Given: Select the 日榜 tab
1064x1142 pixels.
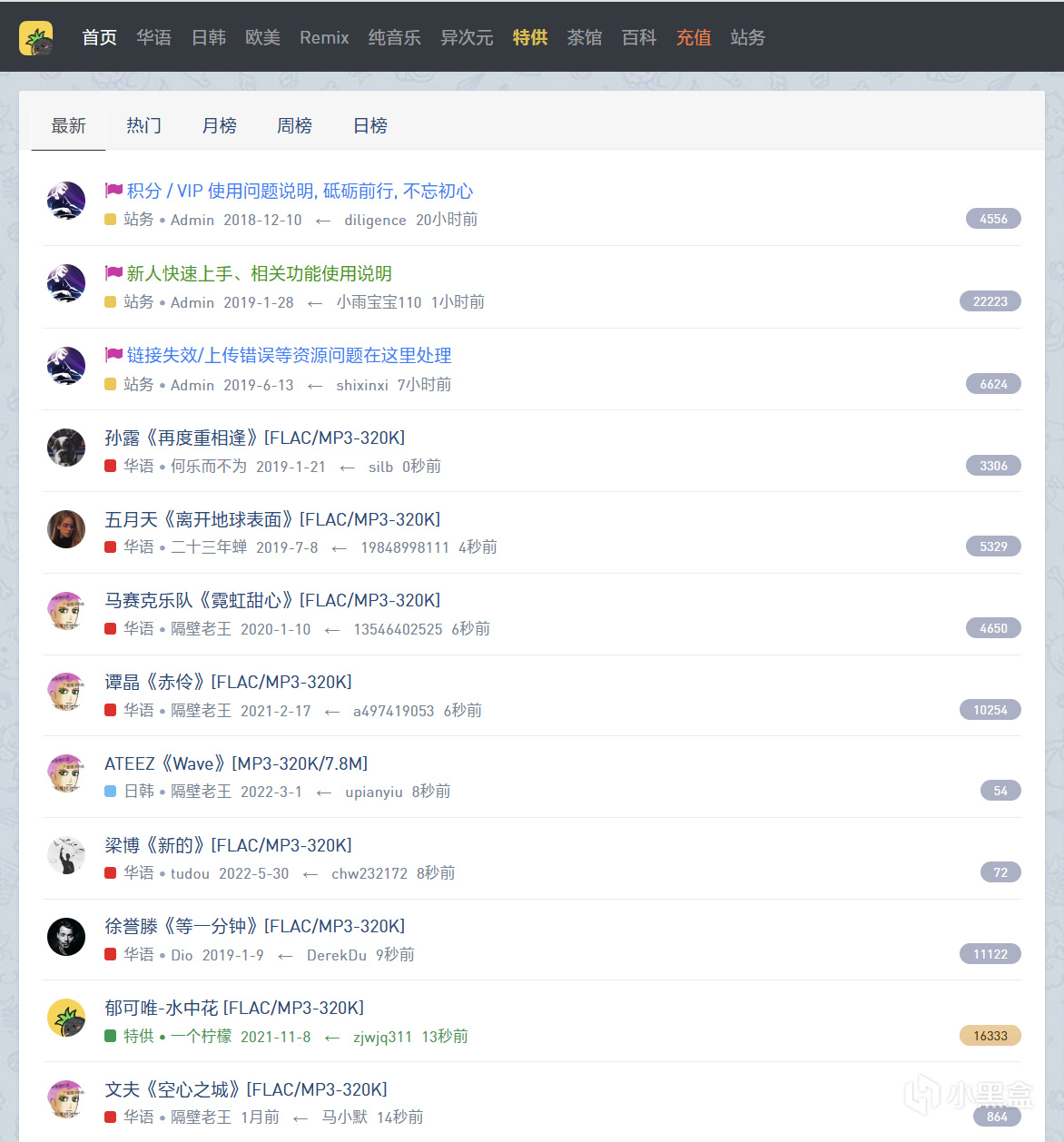Looking at the screenshot, I should pos(369,125).
